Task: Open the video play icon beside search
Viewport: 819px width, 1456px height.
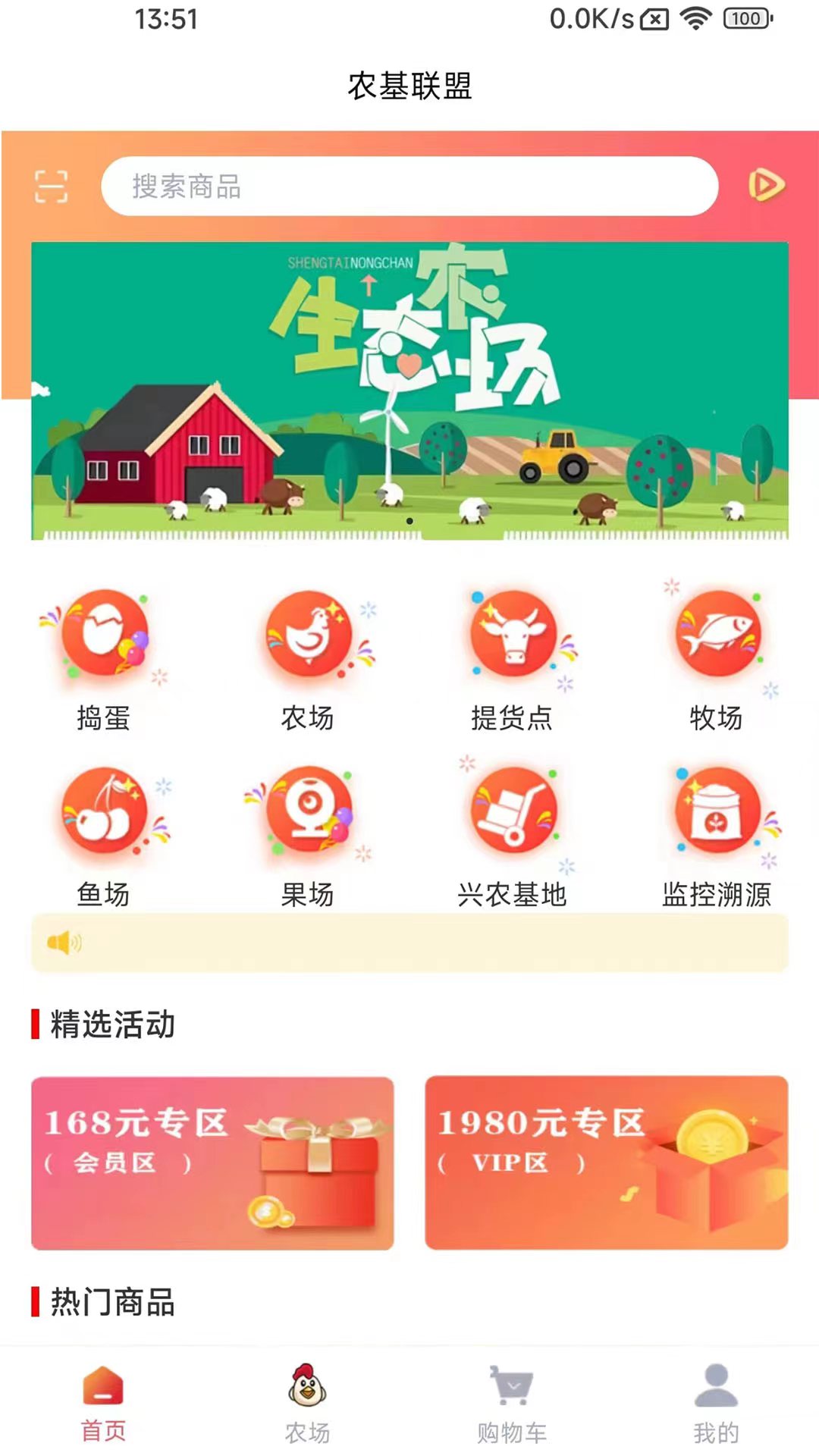Action: click(x=766, y=186)
